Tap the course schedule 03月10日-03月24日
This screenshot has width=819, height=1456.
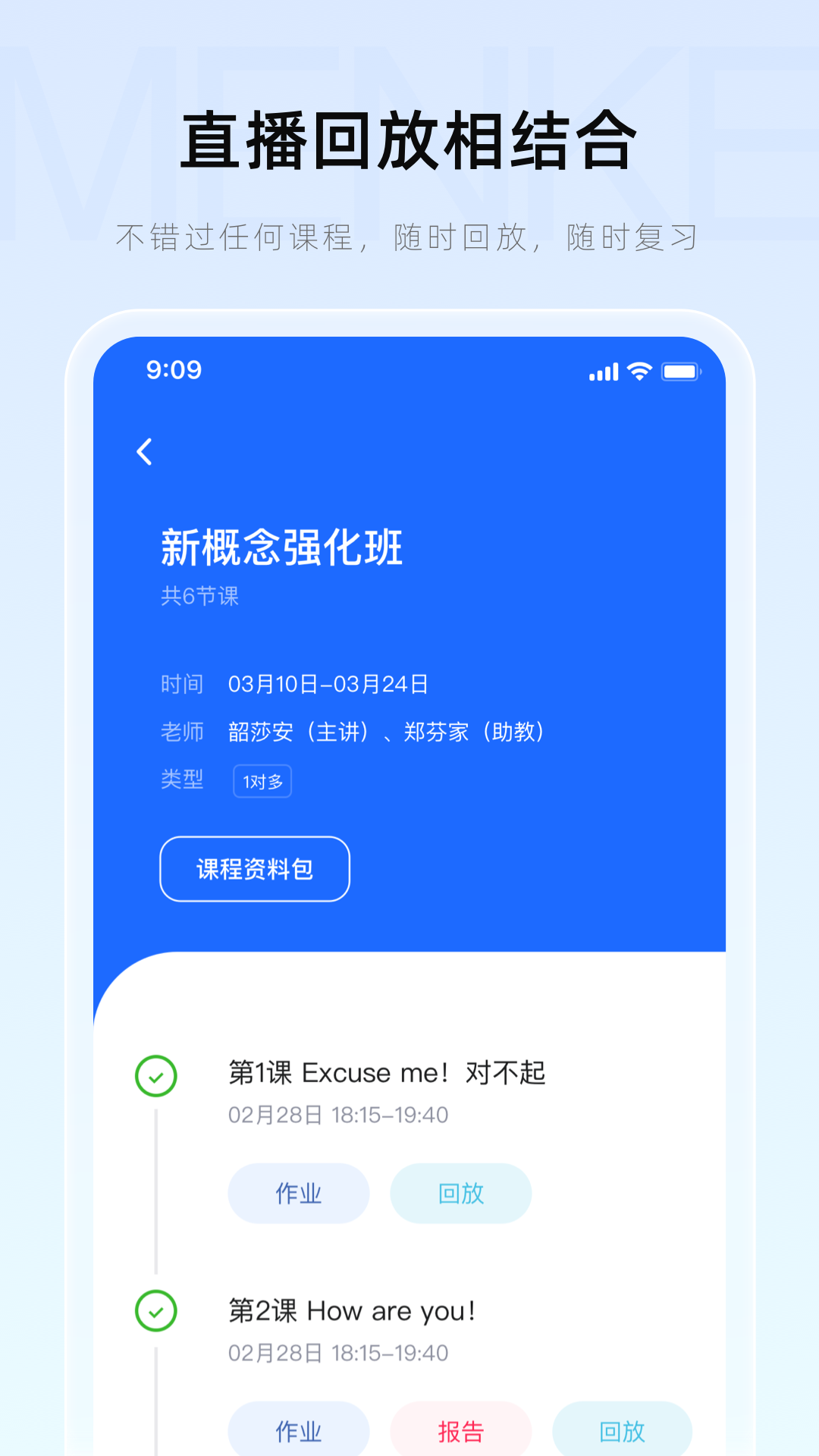[329, 683]
